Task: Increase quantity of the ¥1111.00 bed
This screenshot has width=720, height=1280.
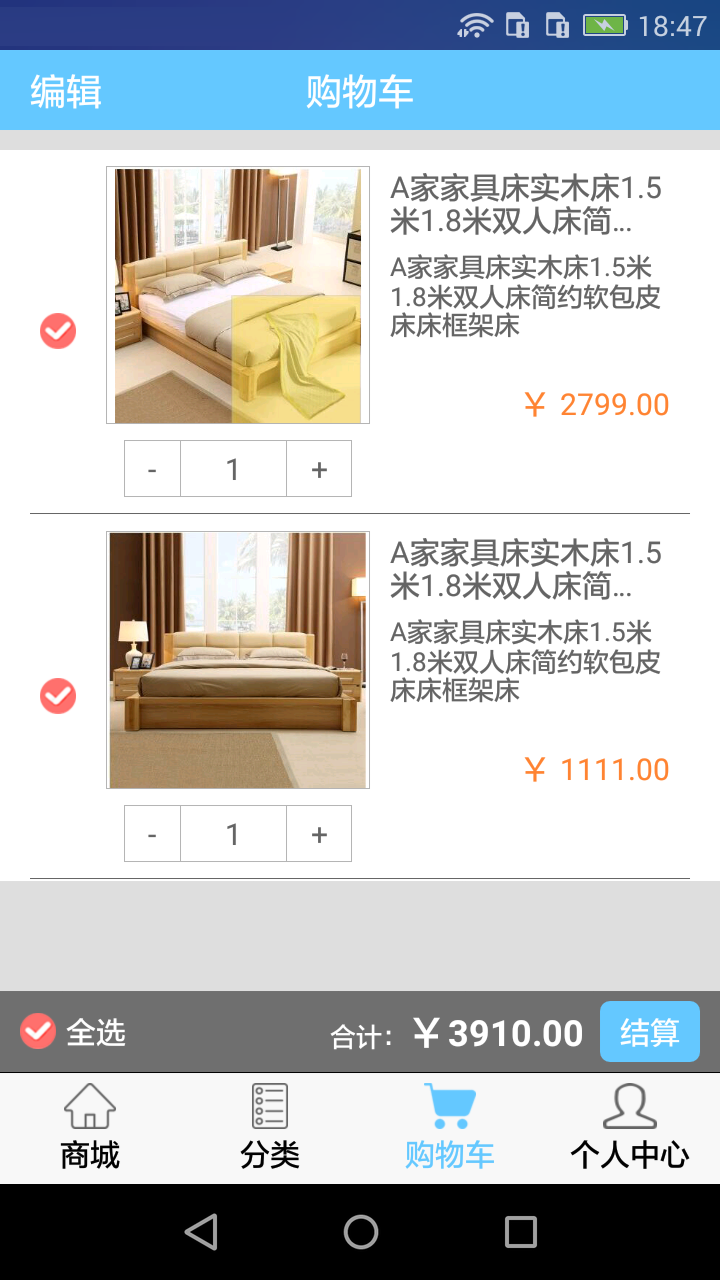Action: pyautogui.click(x=319, y=834)
